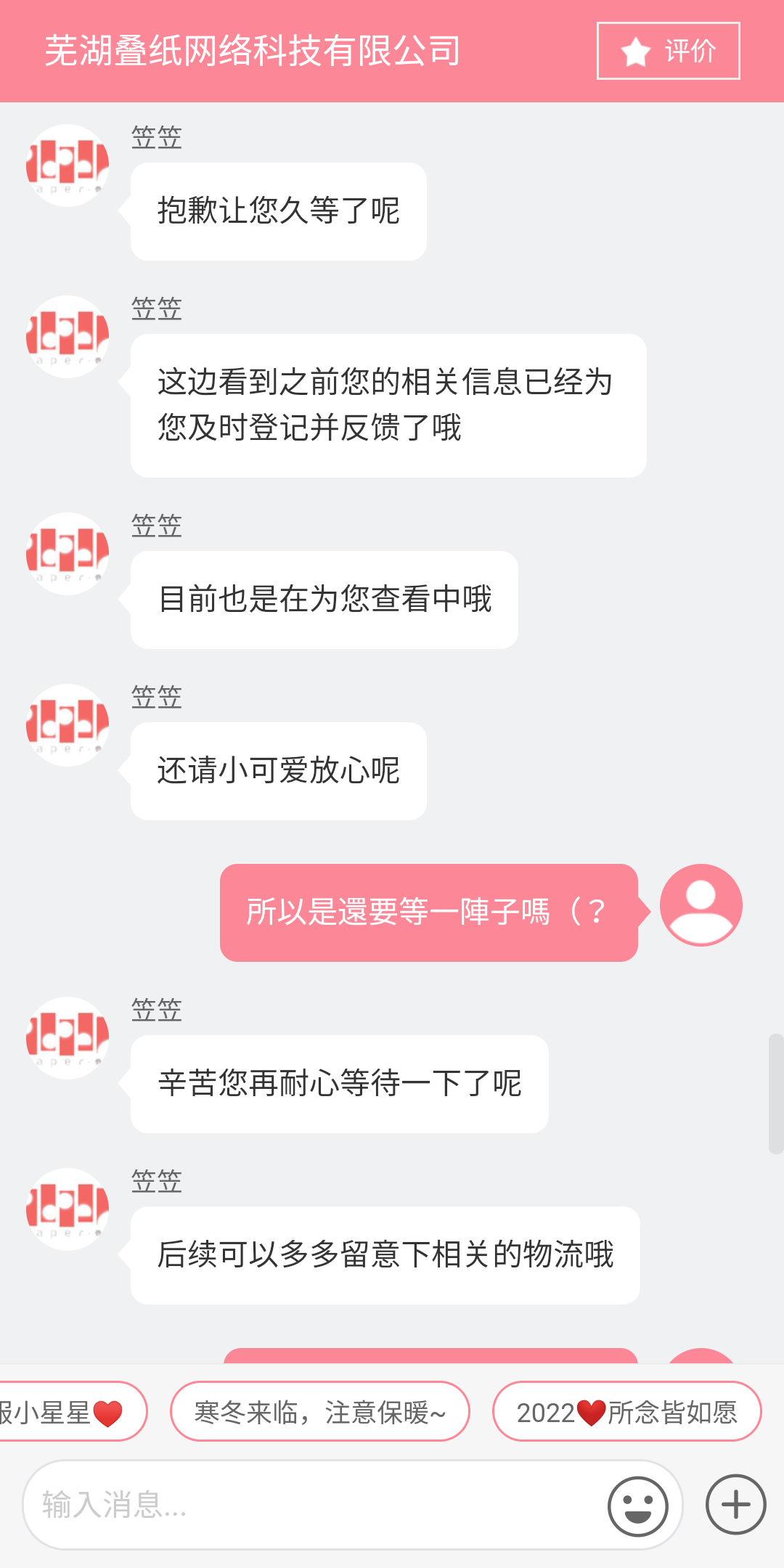Focus the 输入消息 text field
Viewport: 784px width, 1568px height.
(x=312, y=1505)
